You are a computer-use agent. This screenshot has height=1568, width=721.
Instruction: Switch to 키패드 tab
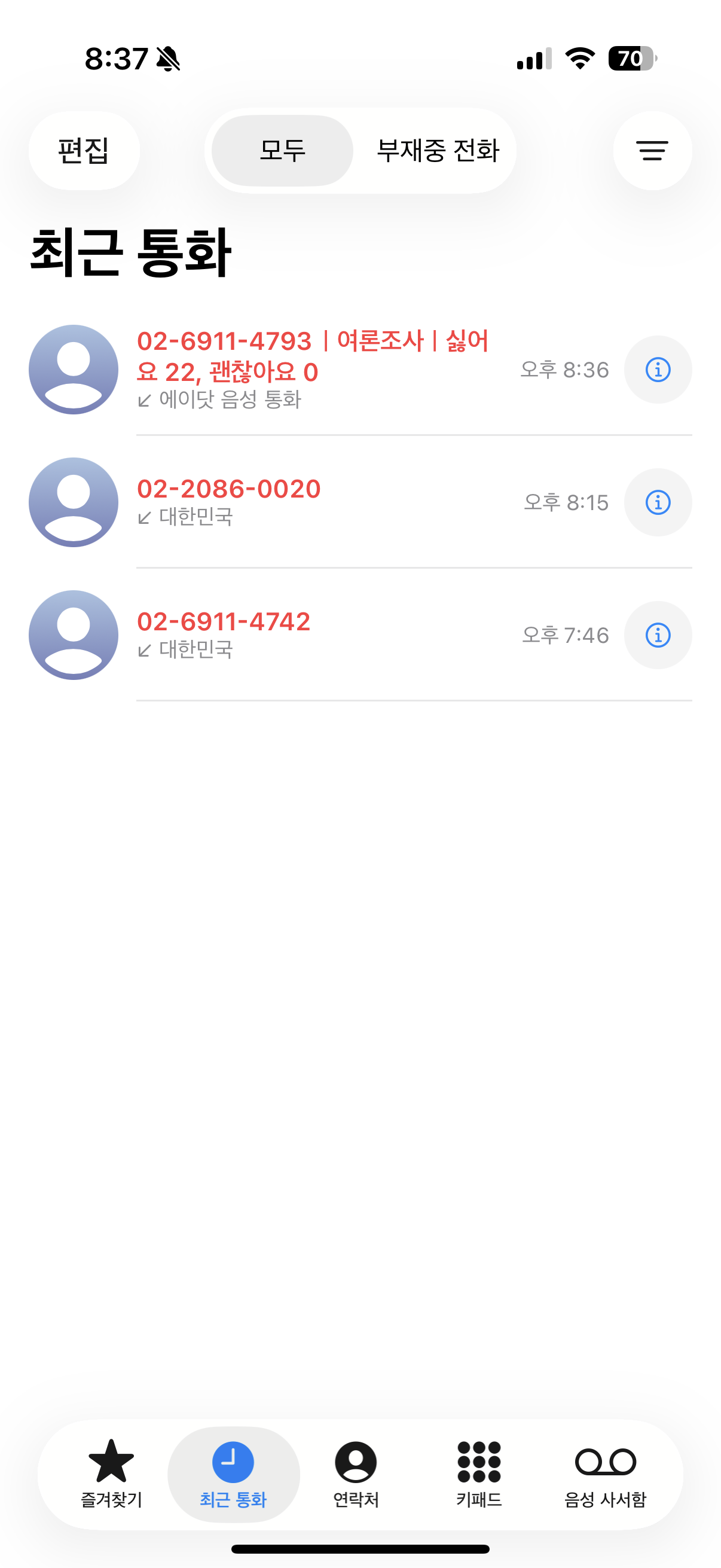click(x=479, y=1474)
